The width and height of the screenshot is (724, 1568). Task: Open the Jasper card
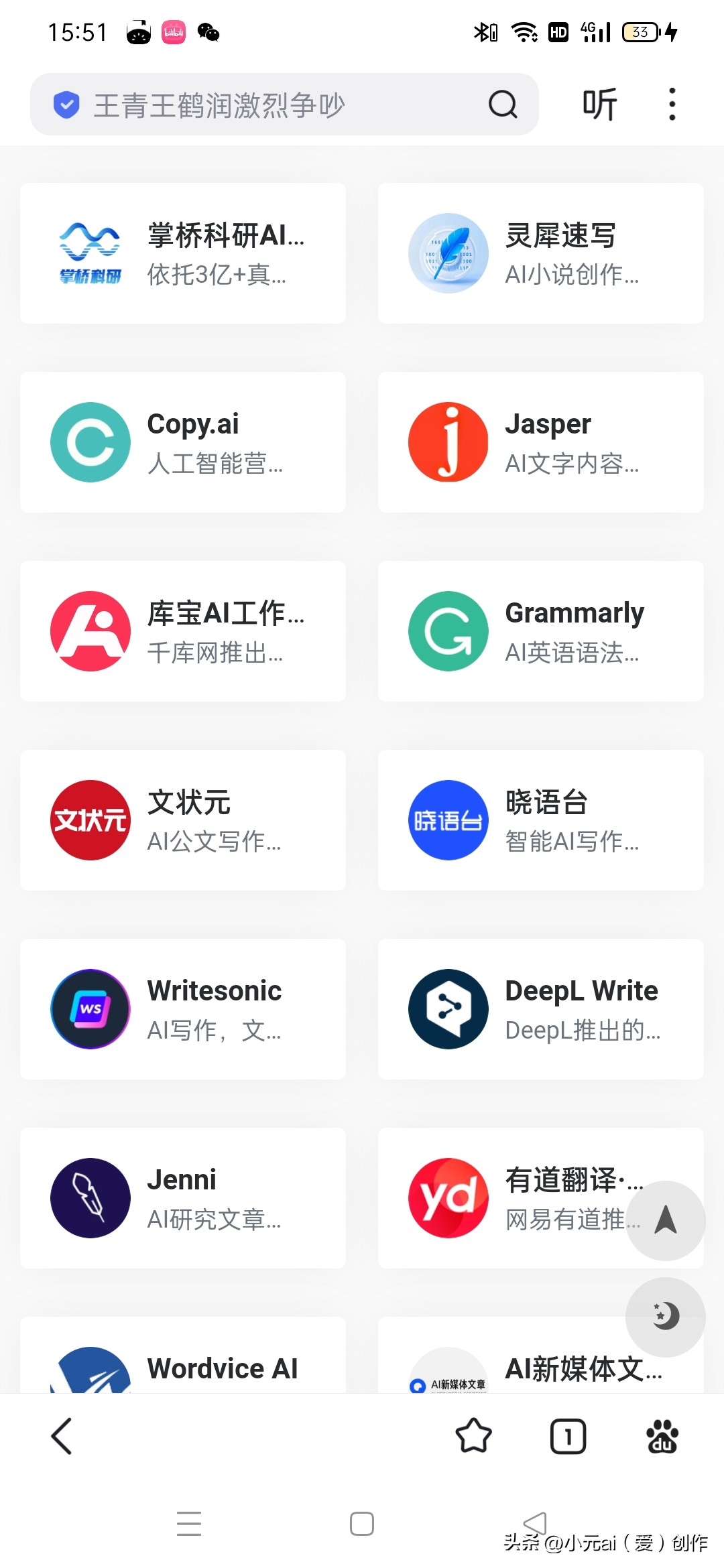coord(541,442)
